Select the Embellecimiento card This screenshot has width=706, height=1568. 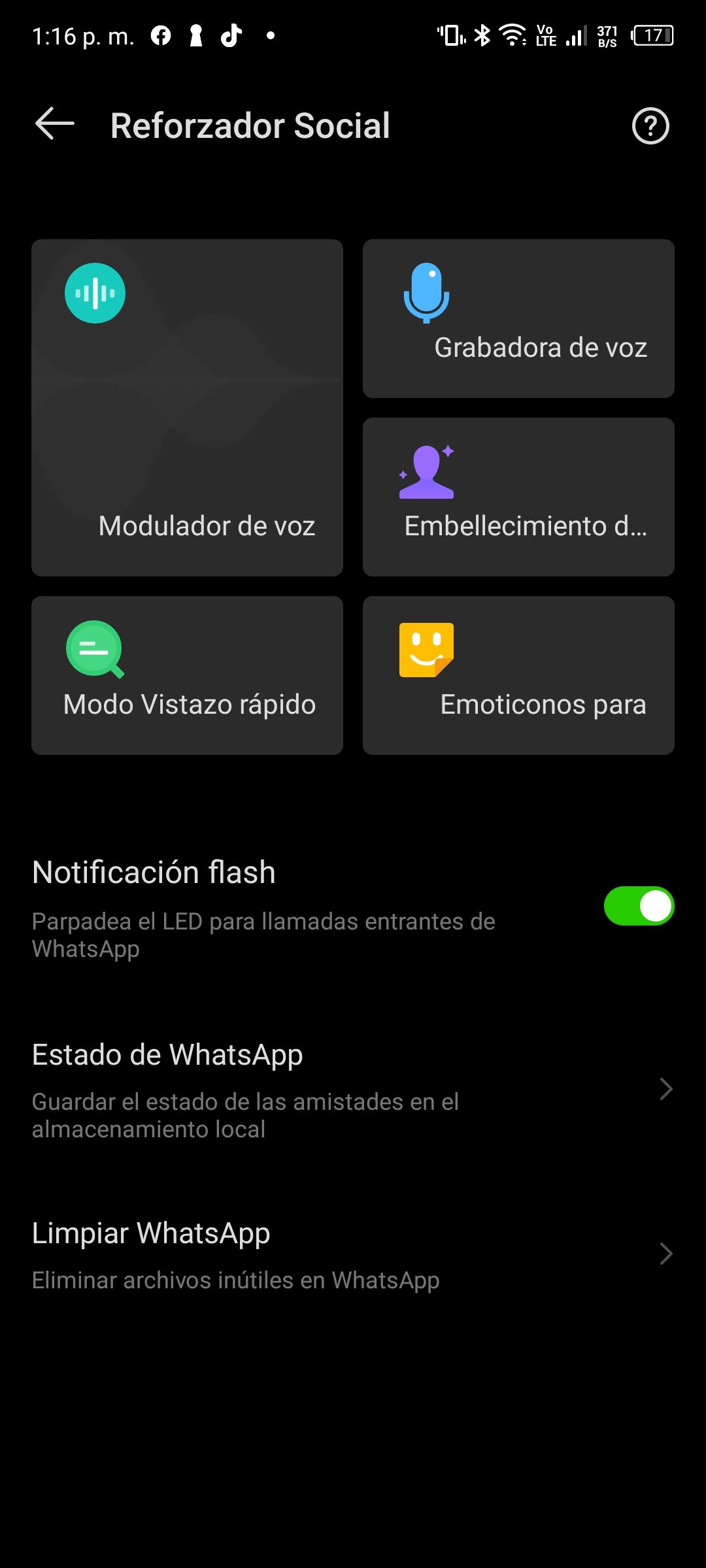[518, 497]
